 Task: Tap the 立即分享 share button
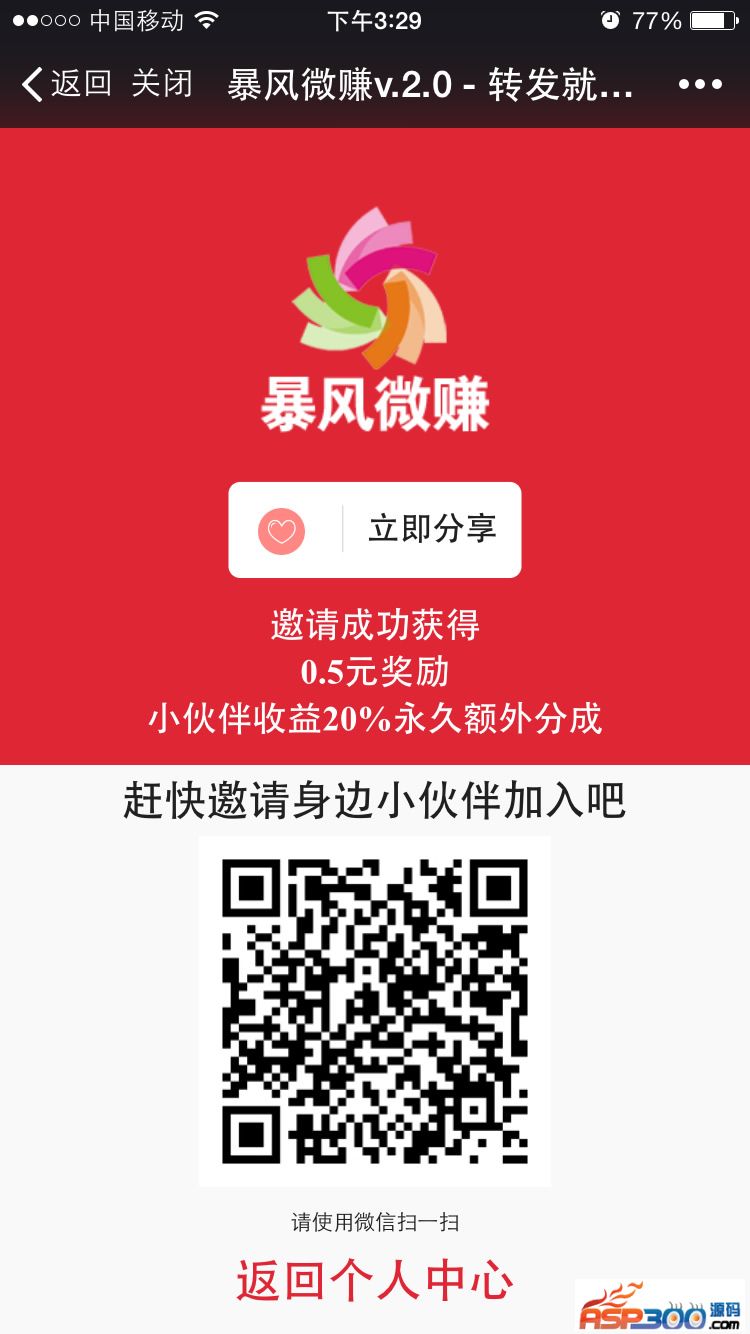point(375,530)
